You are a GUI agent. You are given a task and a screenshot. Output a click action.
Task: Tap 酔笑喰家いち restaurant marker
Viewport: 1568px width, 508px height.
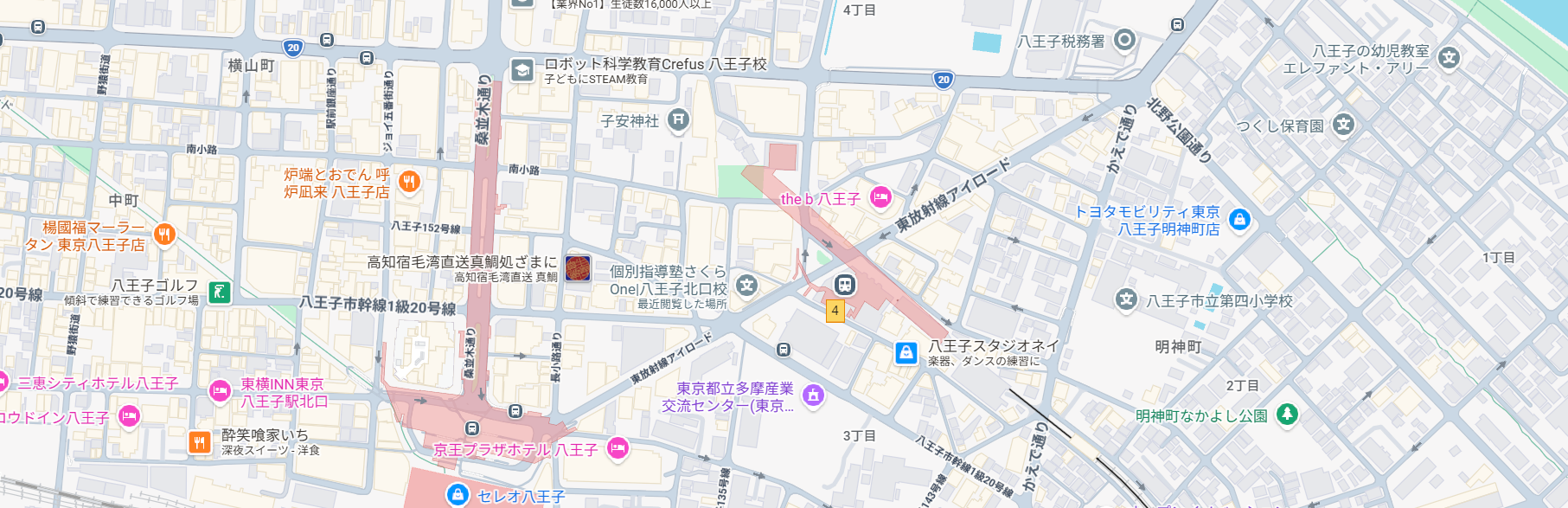[200, 442]
